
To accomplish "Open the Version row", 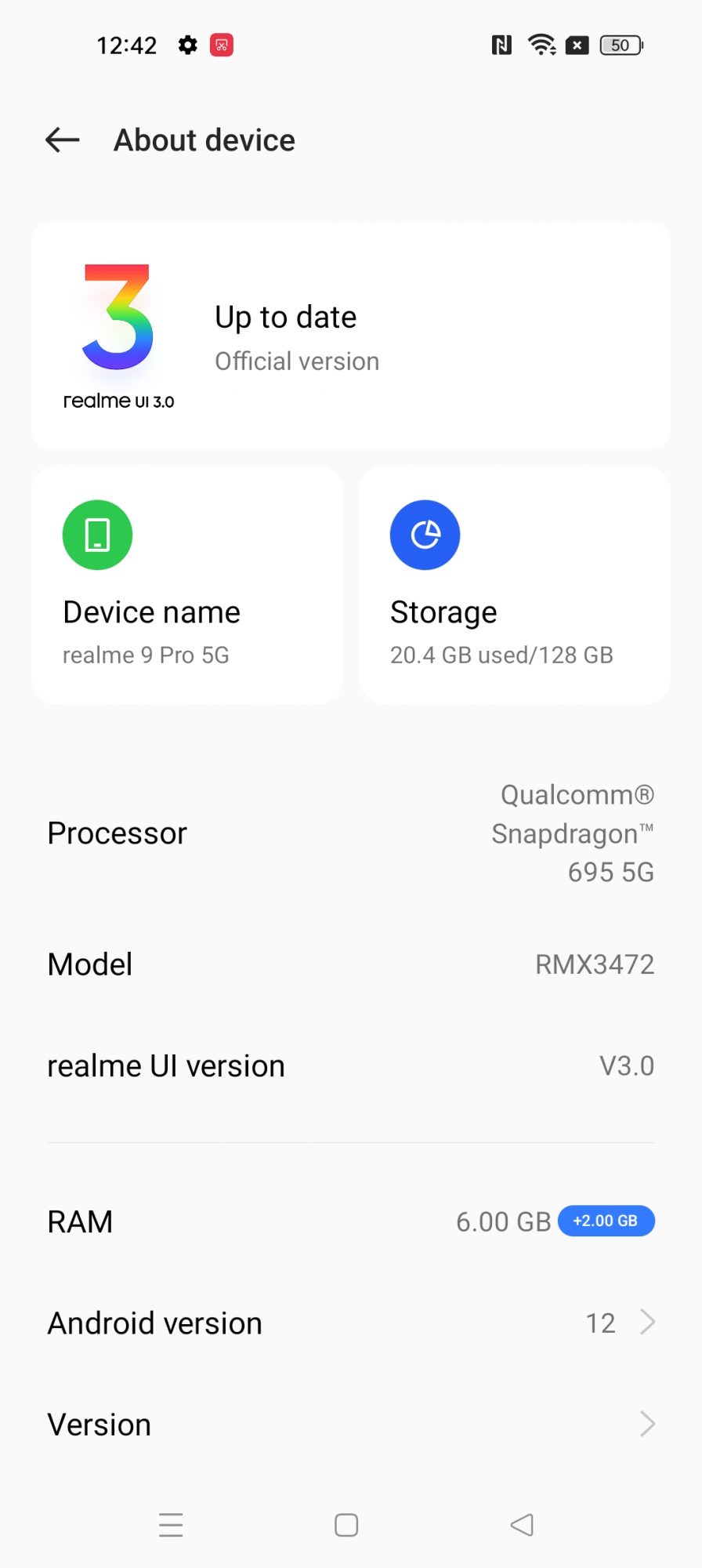I will tap(350, 1424).
